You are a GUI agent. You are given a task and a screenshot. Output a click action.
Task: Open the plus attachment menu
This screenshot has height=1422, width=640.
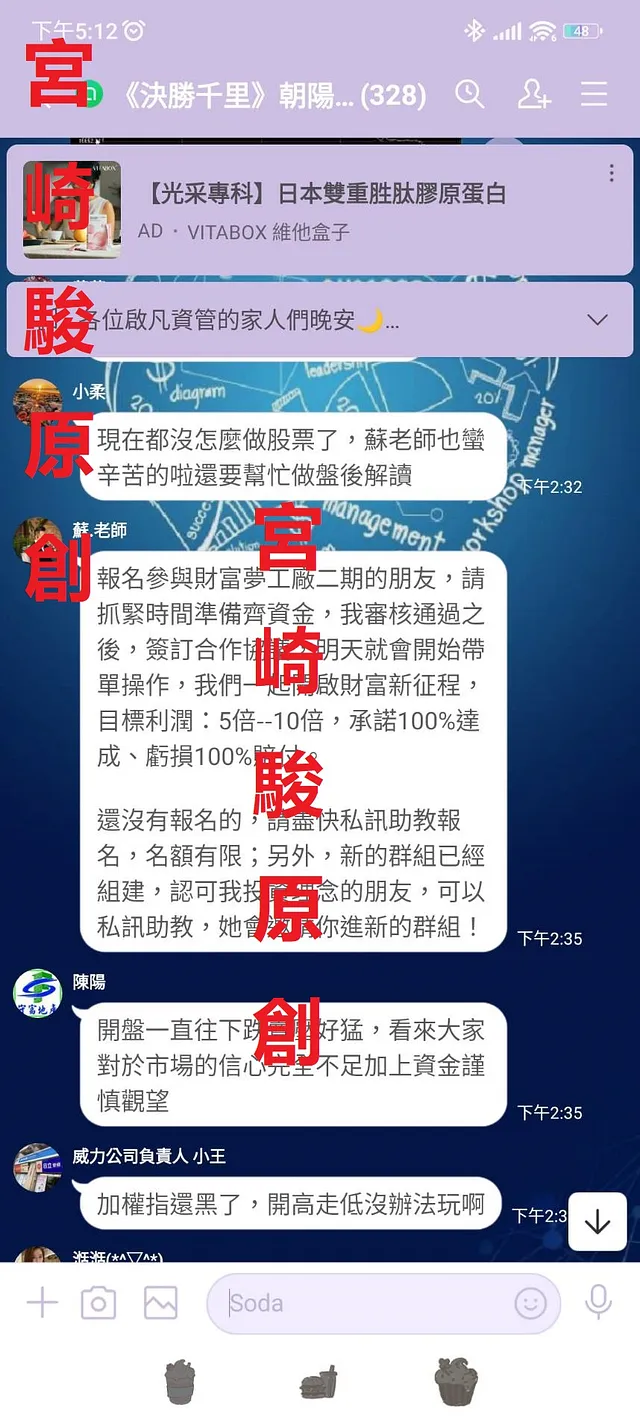coord(42,1303)
